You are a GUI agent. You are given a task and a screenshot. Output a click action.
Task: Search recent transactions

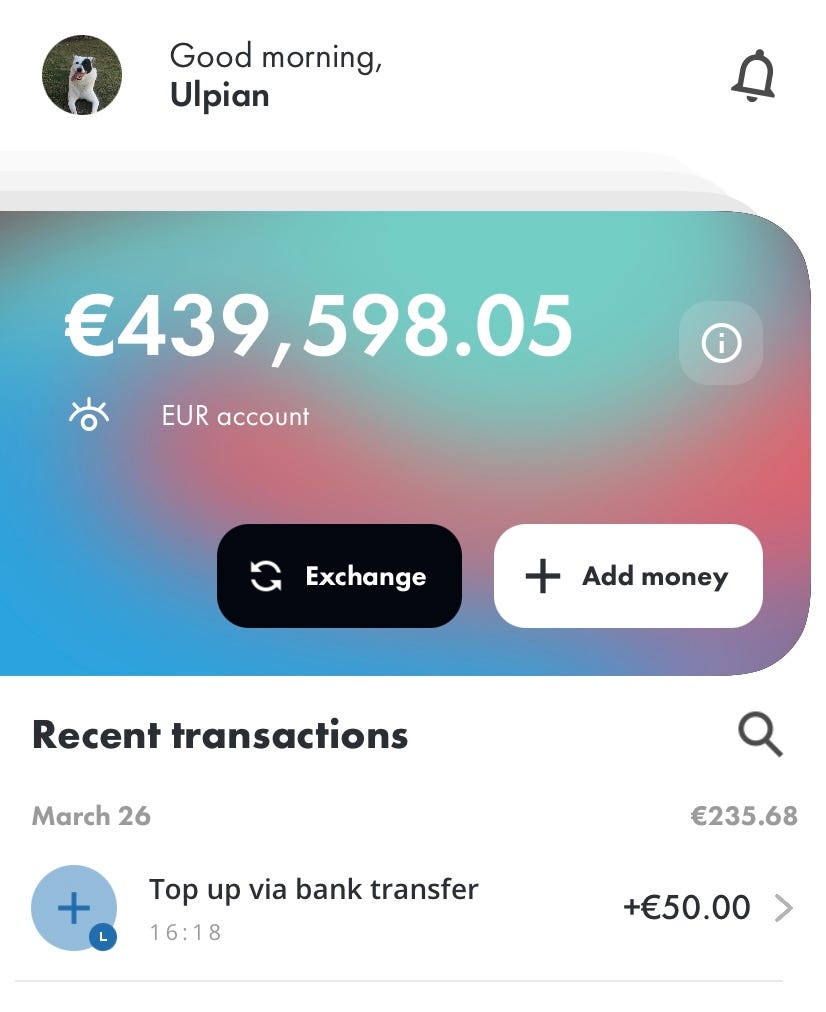760,736
